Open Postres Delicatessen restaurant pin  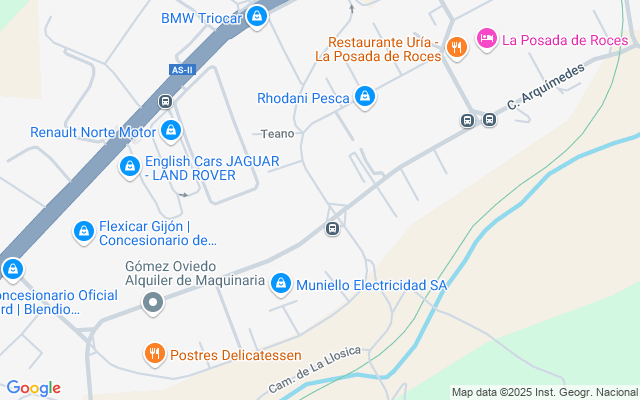point(154,354)
